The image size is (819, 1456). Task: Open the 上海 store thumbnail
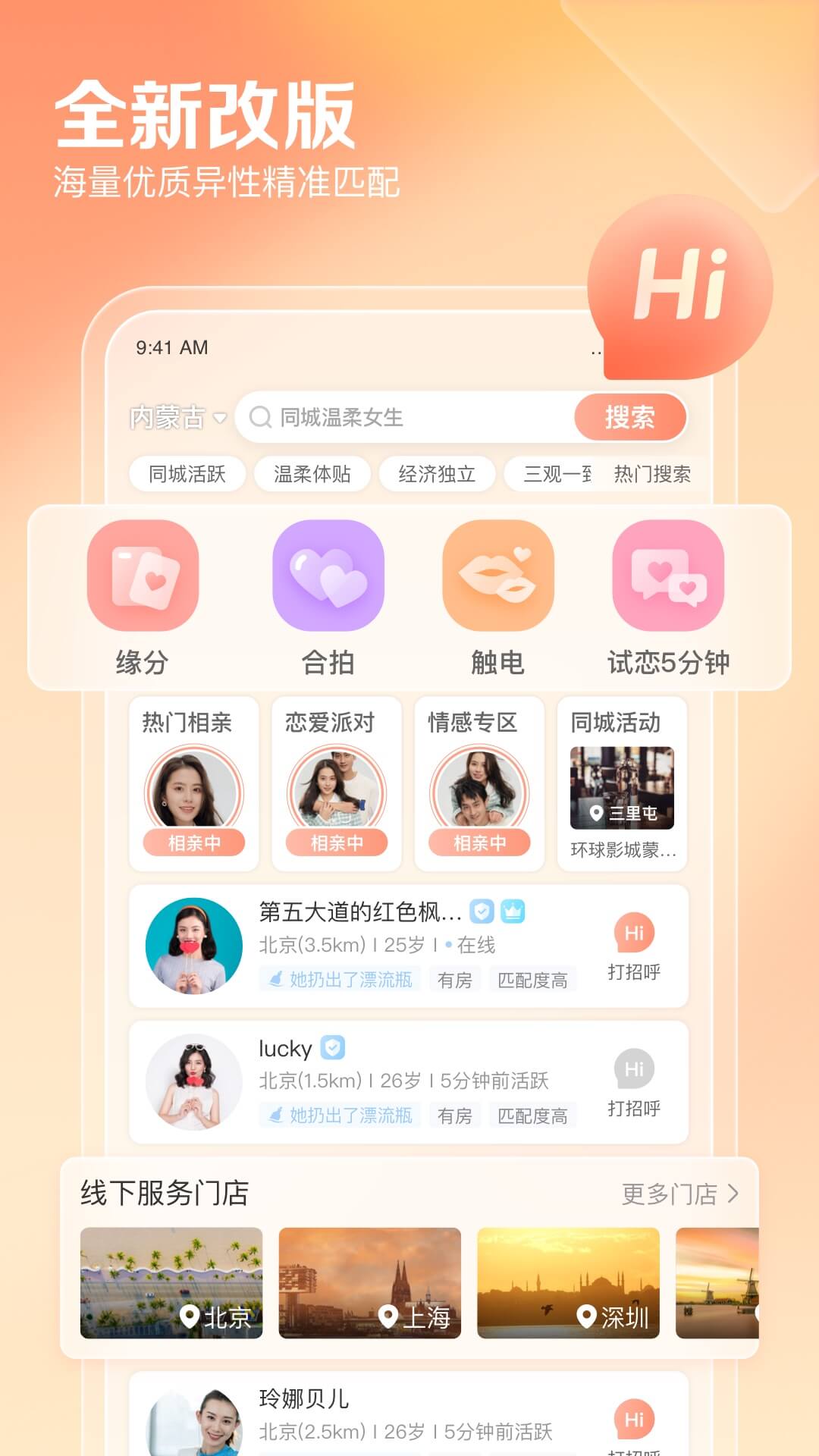point(370,1282)
